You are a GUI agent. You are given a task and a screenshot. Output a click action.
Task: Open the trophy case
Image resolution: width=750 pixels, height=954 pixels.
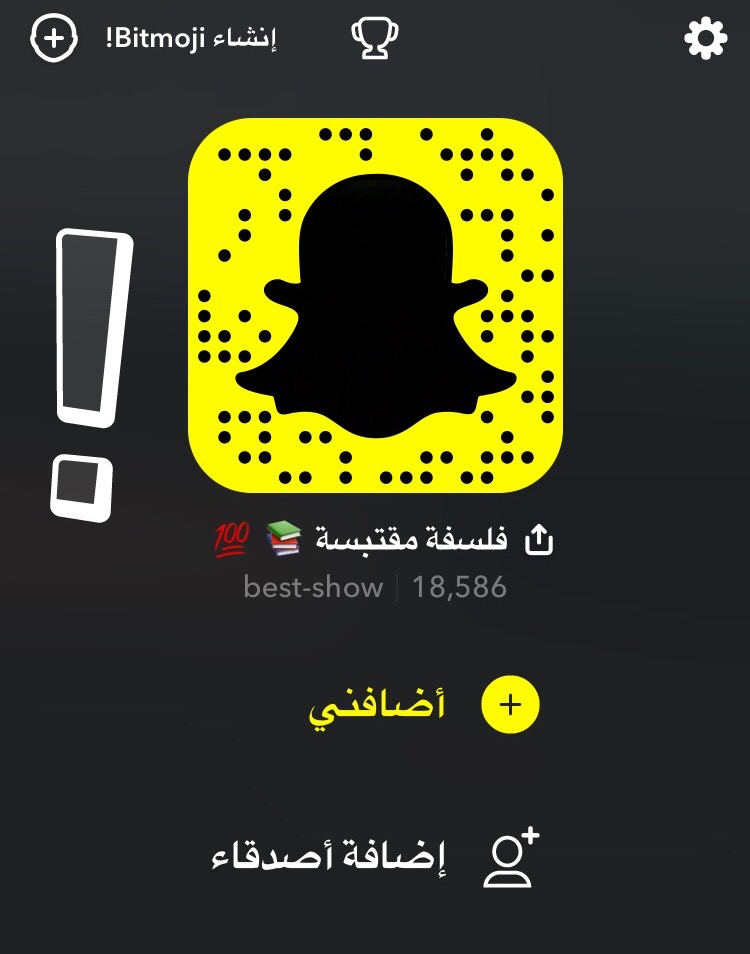[375, 39]
